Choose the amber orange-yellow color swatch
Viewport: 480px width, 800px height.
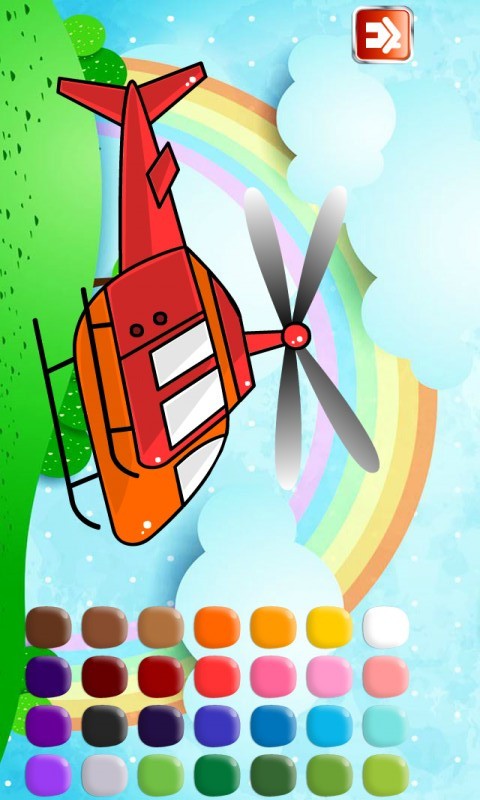pyautogui.click(x=273, y=627)
